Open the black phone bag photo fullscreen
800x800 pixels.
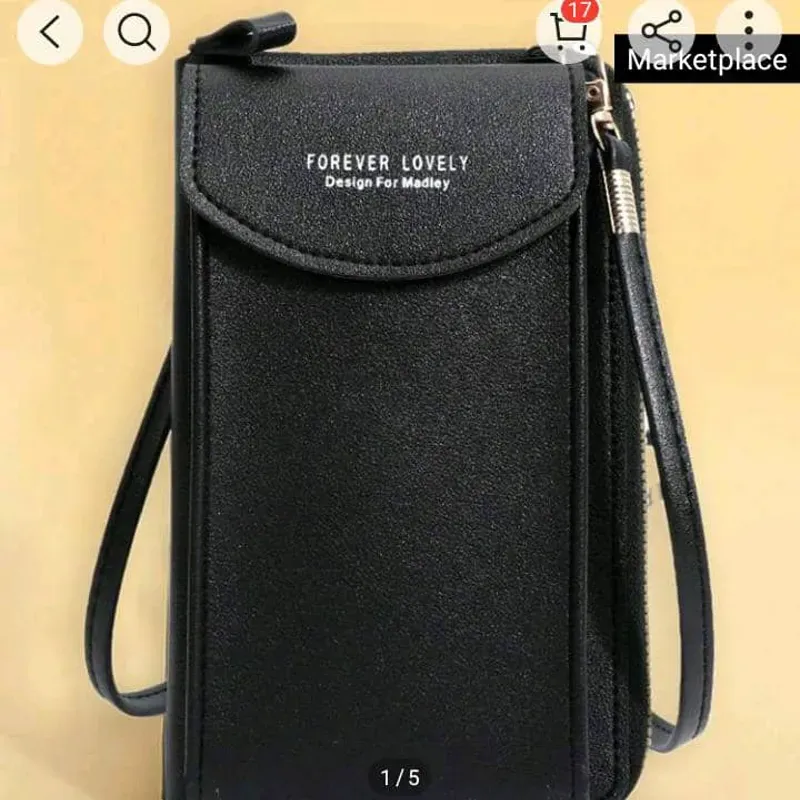(400, 450)
